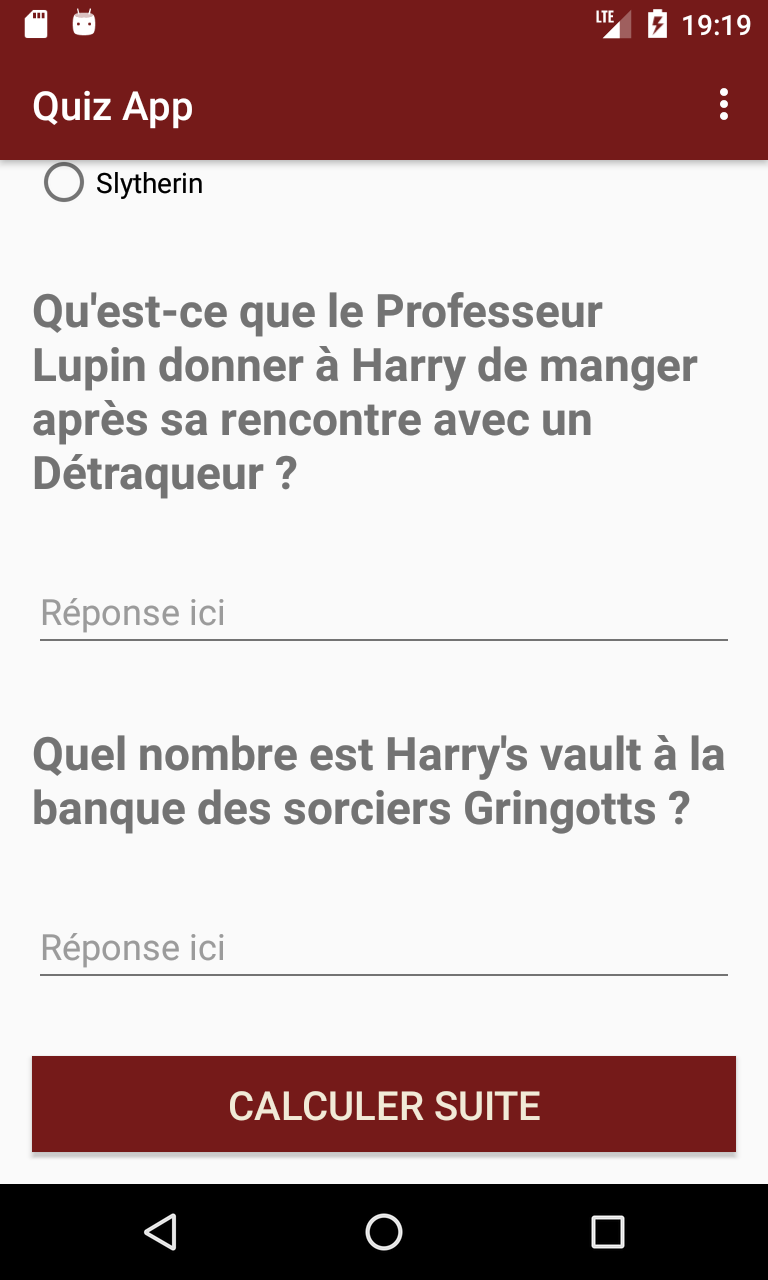The width and height of the screenshot is (768, 1280).
Task: Open the overflow menu in Quiz App
Action: [x=723, y=105]
